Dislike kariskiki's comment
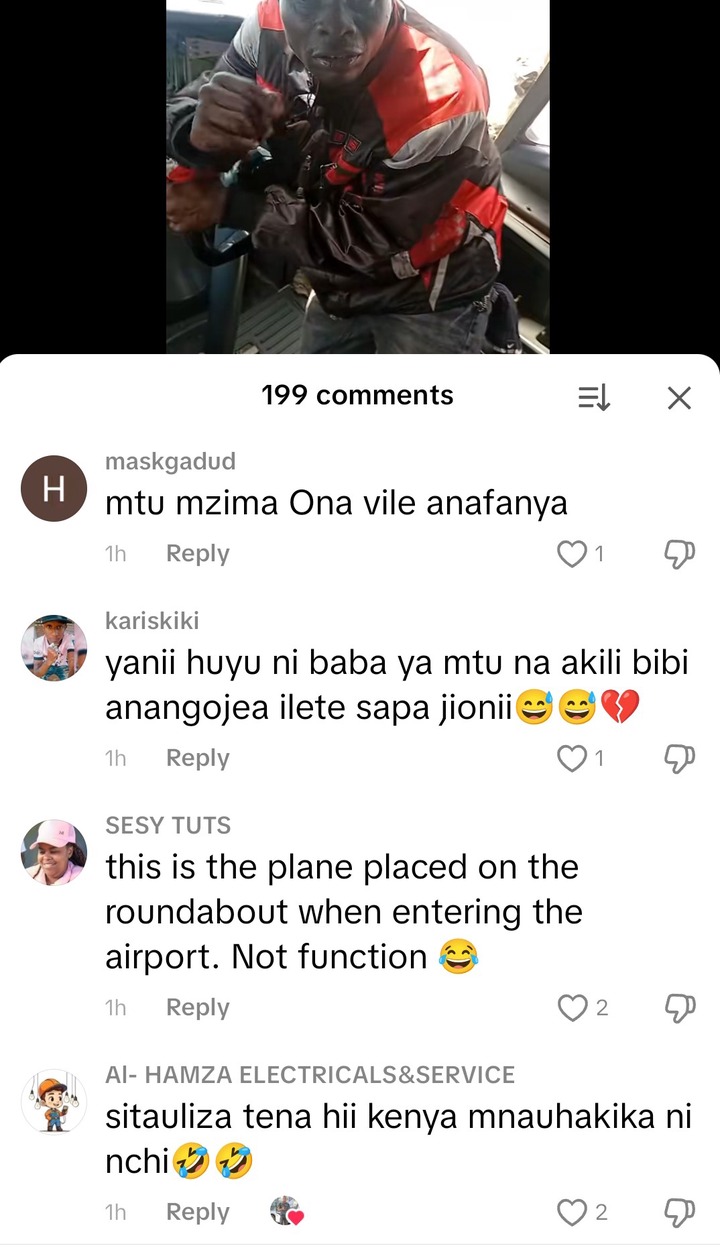The height and width of the screenshot is (1250, 720). [679, 759]
